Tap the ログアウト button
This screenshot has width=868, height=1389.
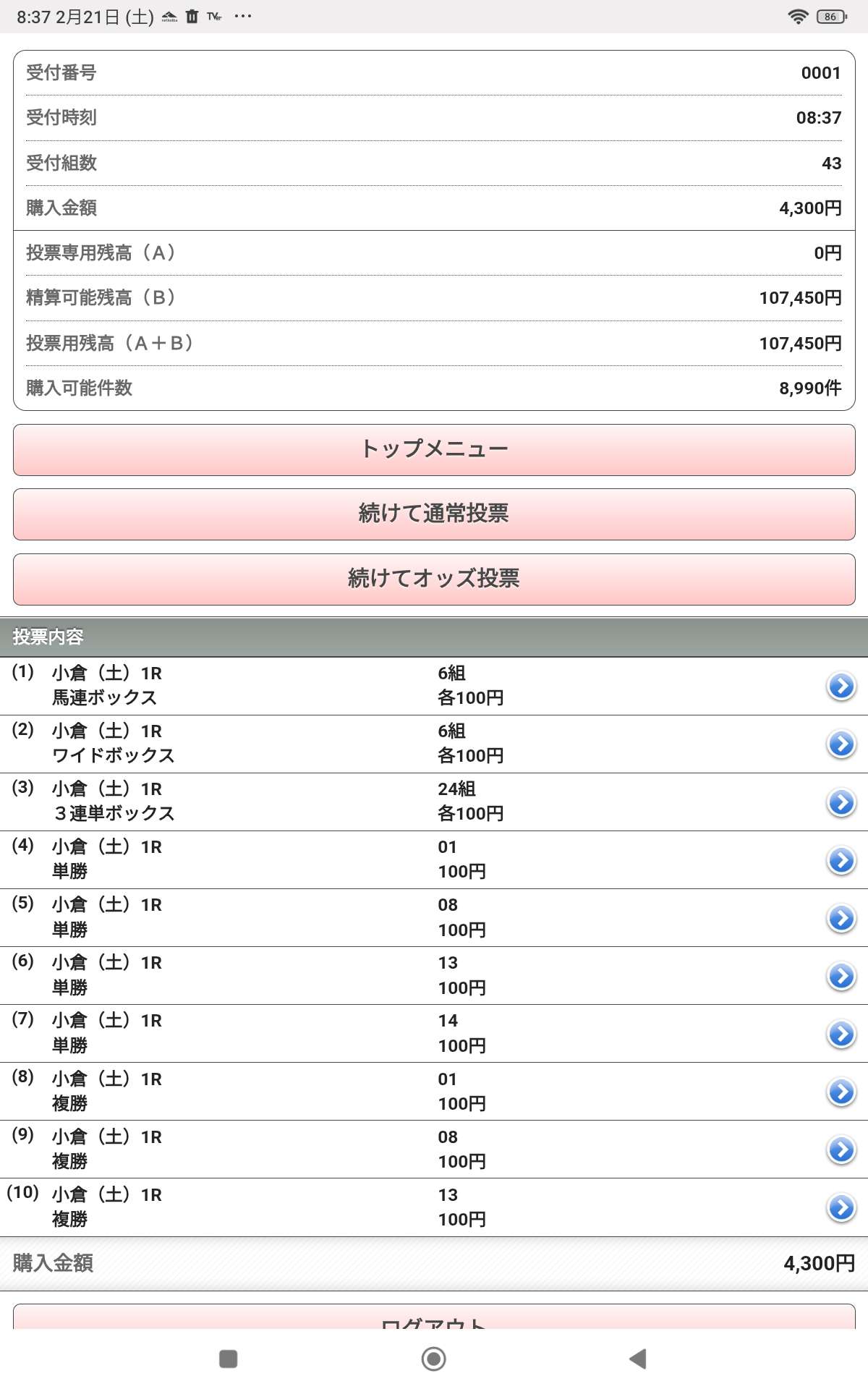point(434,1318)
